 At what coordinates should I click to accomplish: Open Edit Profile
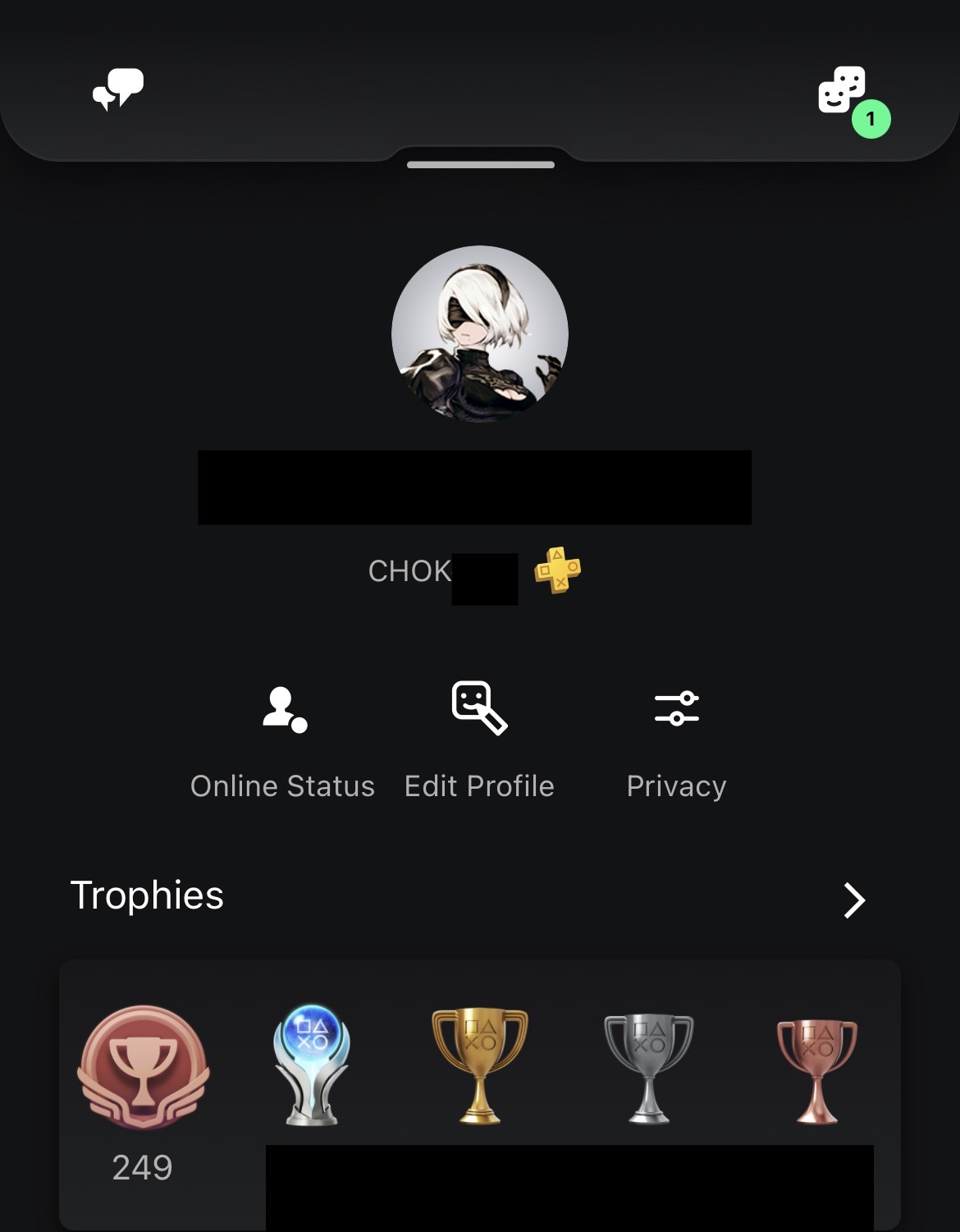pos(480,739)
